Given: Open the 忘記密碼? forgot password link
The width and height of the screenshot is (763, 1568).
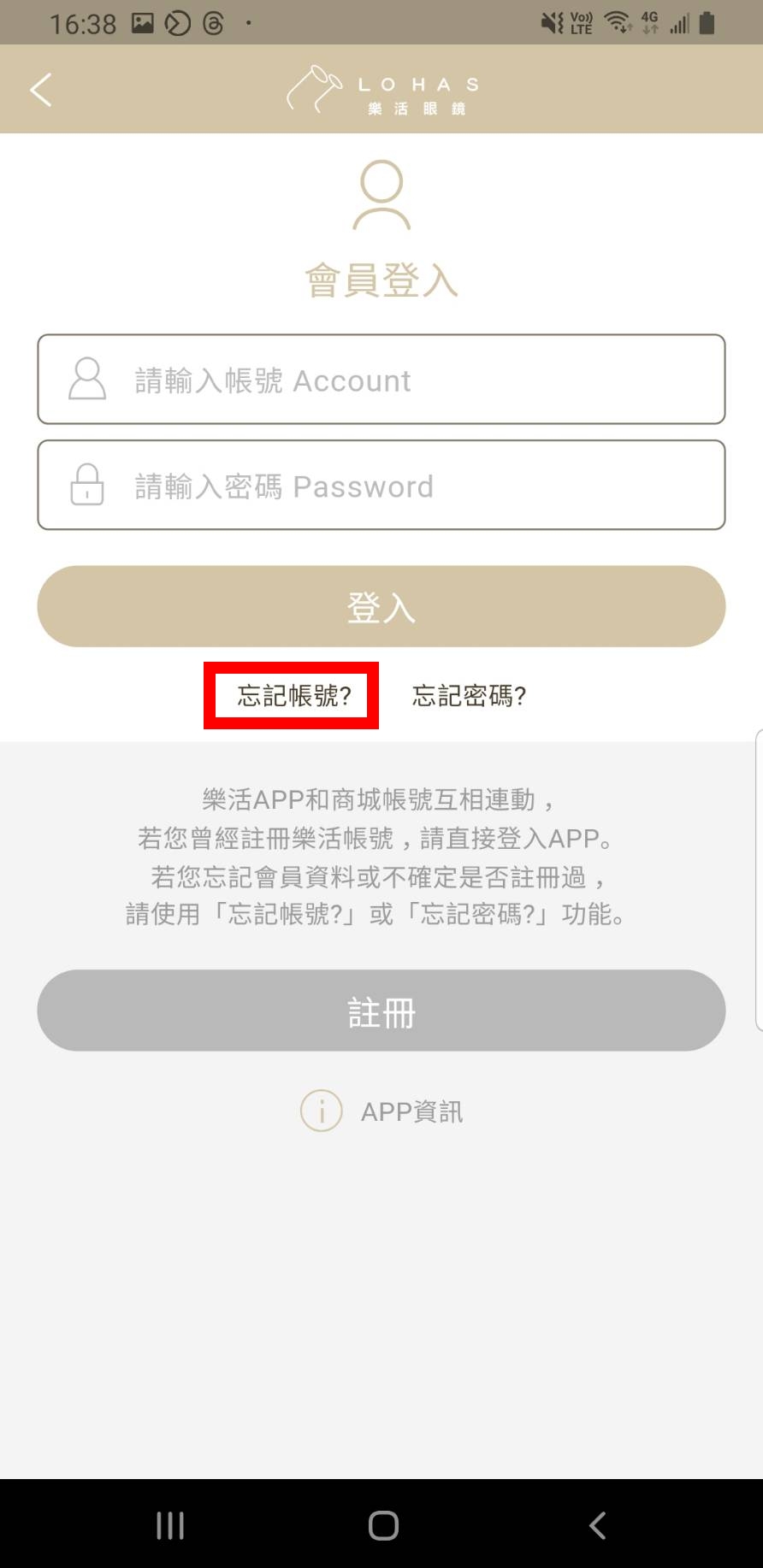Looking at the screenshot, I should 469,696.
